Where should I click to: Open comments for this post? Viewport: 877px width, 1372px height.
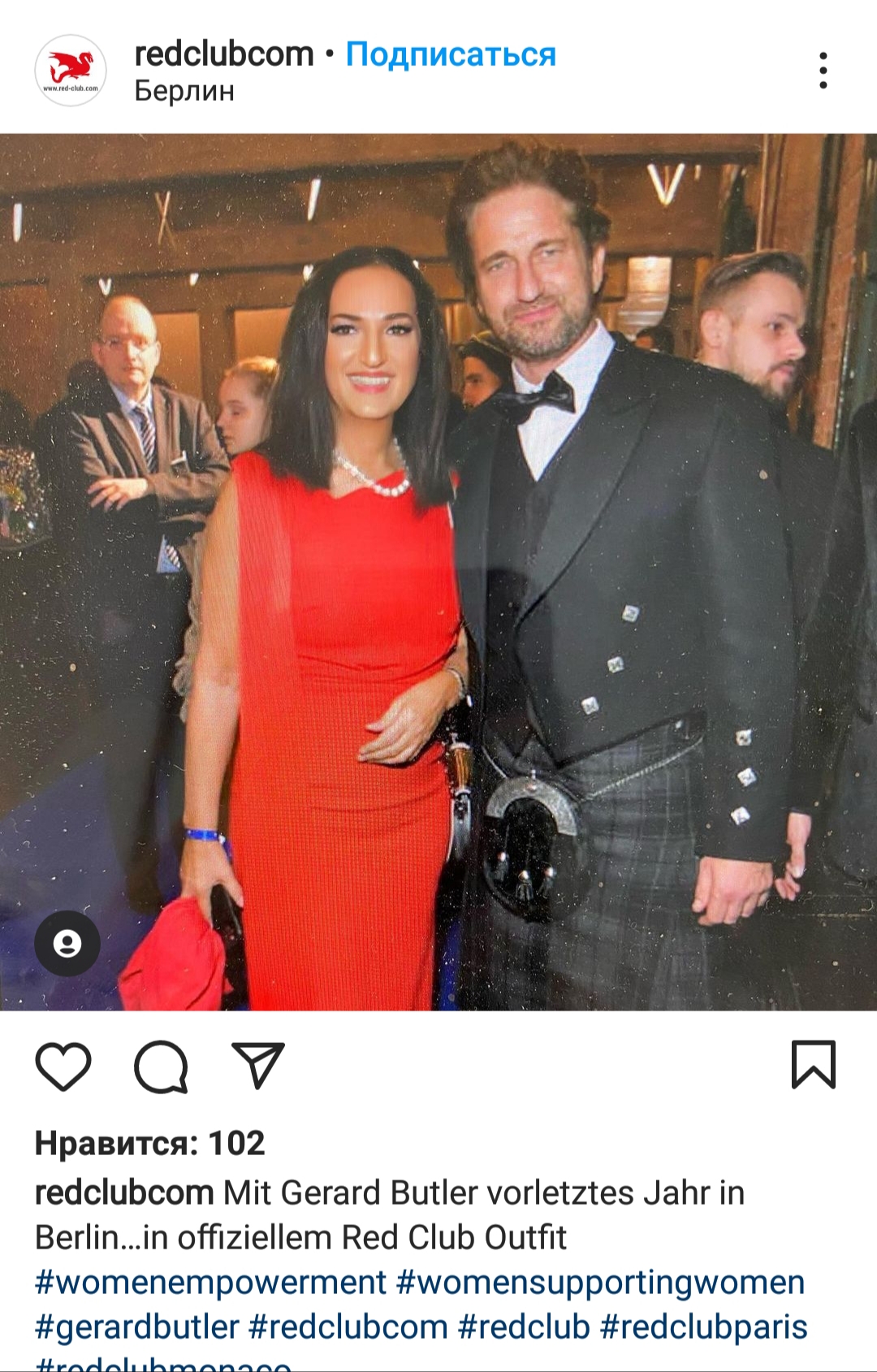[161, 1066]
